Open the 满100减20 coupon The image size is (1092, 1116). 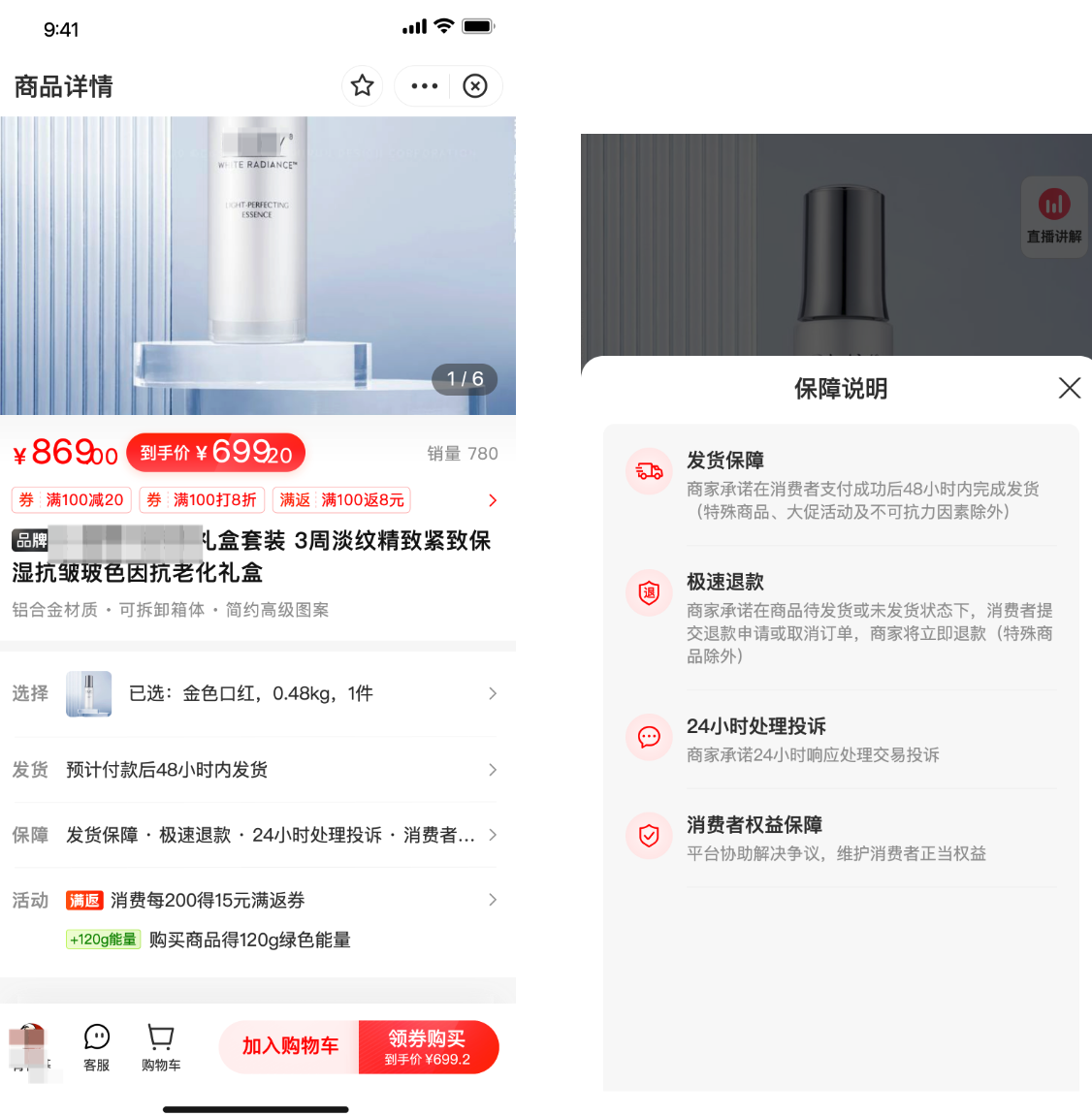coord(73,499)
